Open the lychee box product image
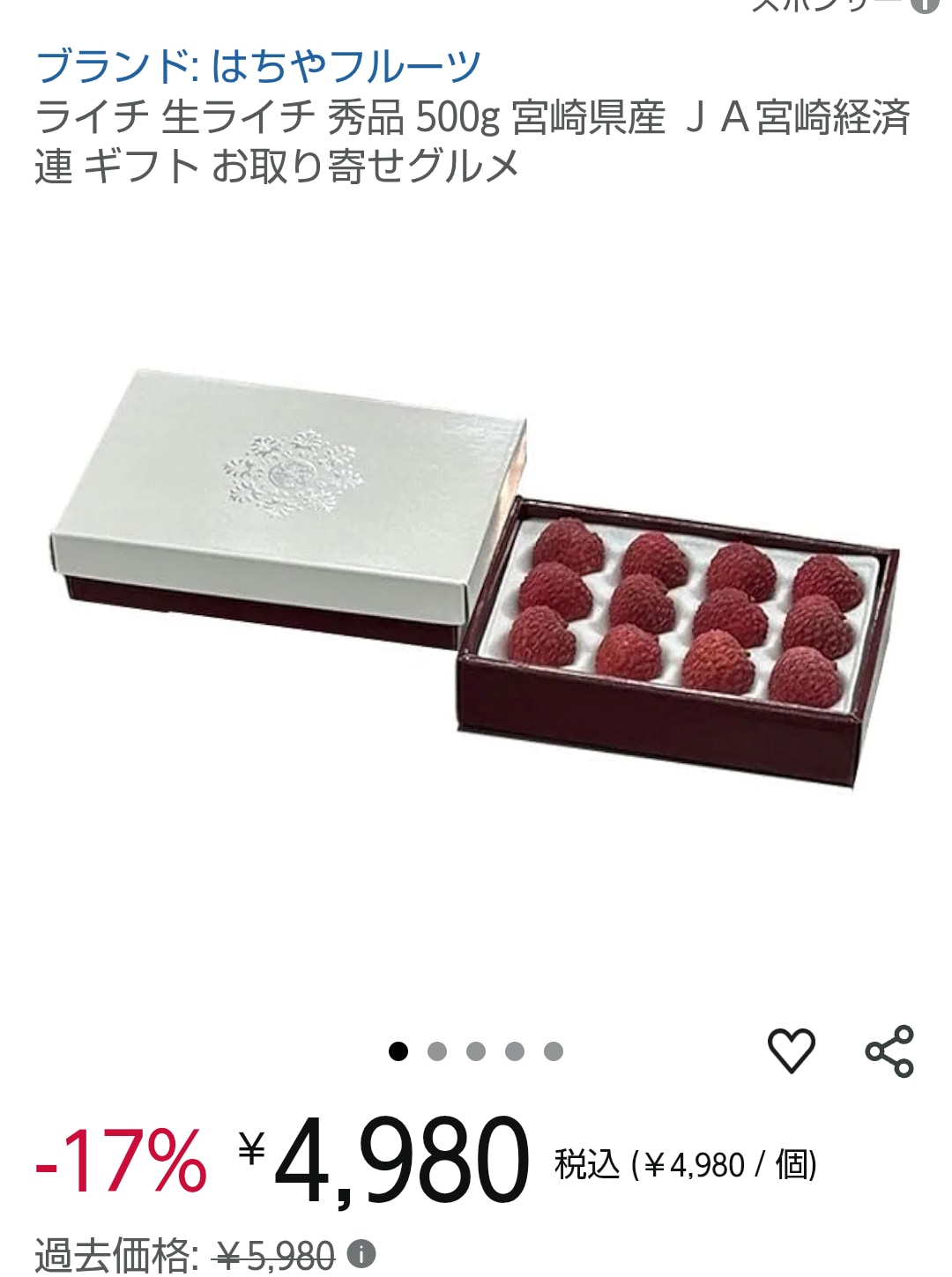Image resolution: width=952 pixels, height=1277 pixels. pyautogui.click(x=474, y=577)
